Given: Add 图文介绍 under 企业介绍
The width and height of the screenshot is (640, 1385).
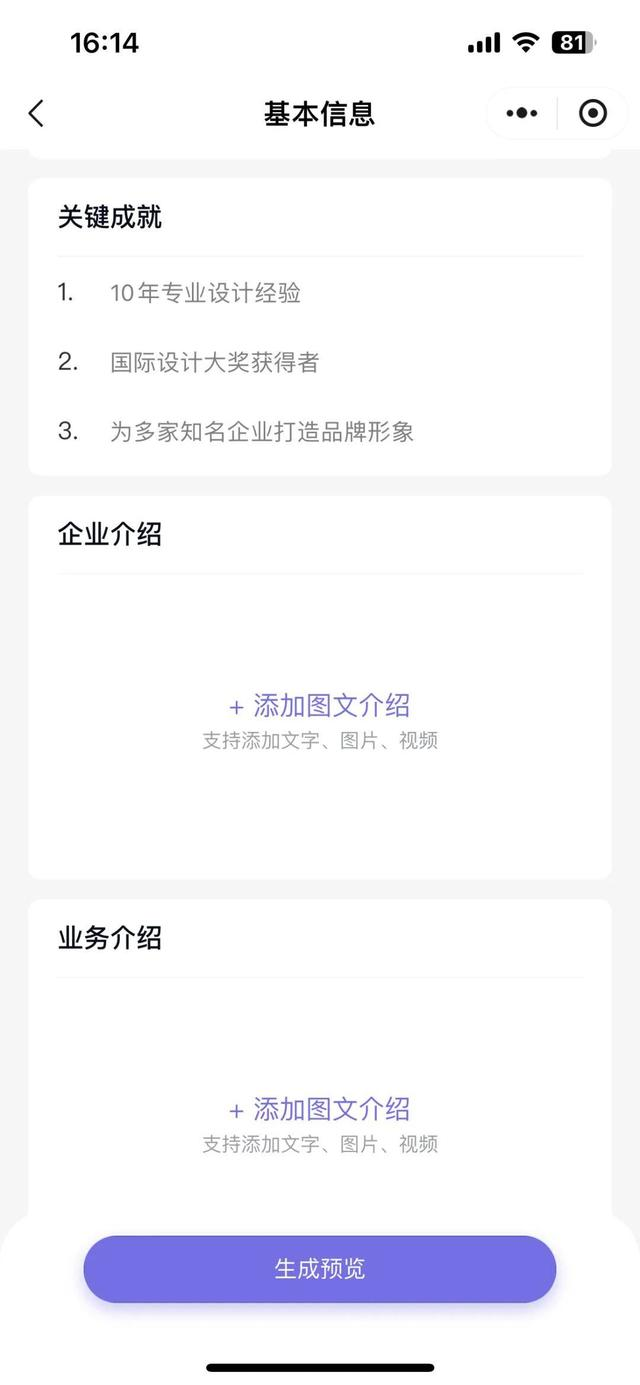Looking at the screenshot, I should coord(320,706).
